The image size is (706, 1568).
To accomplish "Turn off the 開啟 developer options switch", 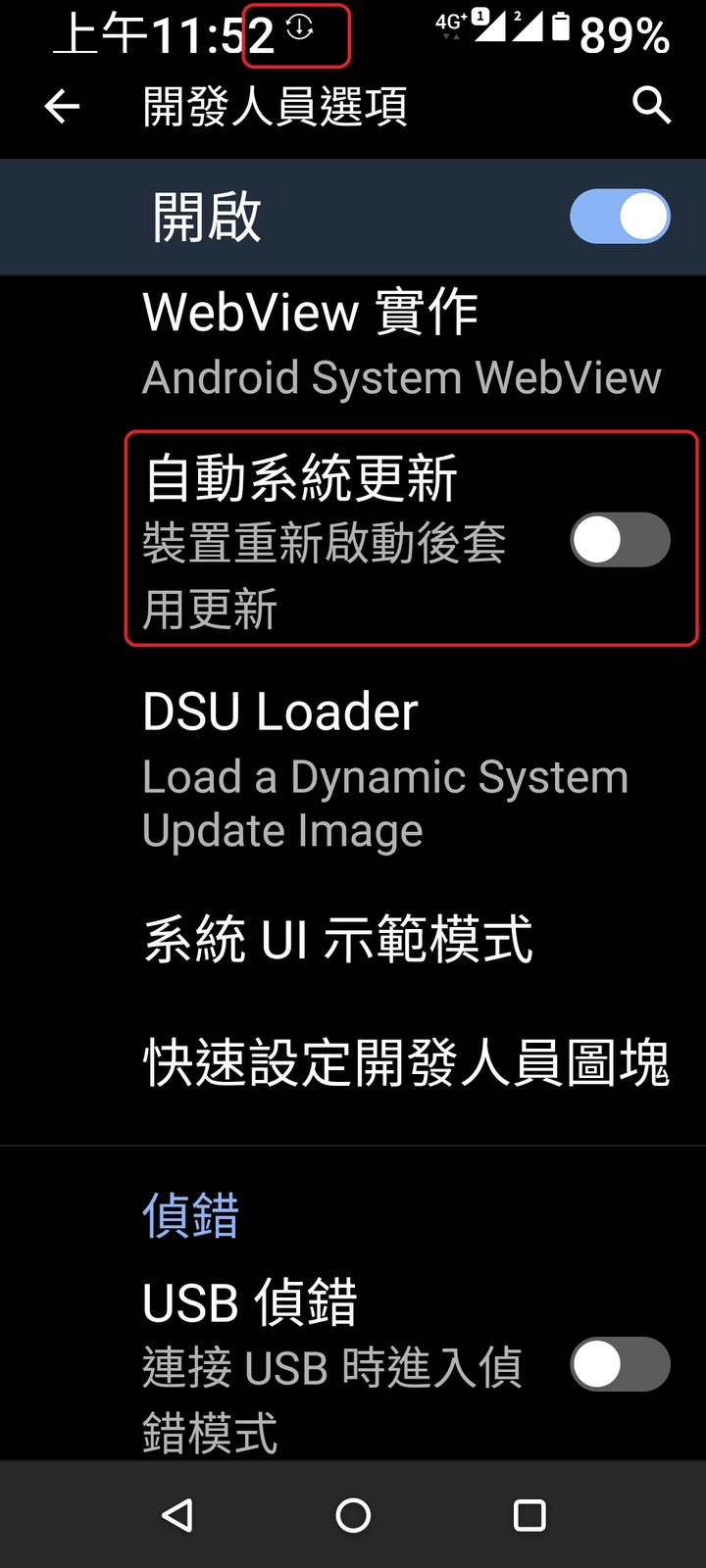I will [620, 217].
